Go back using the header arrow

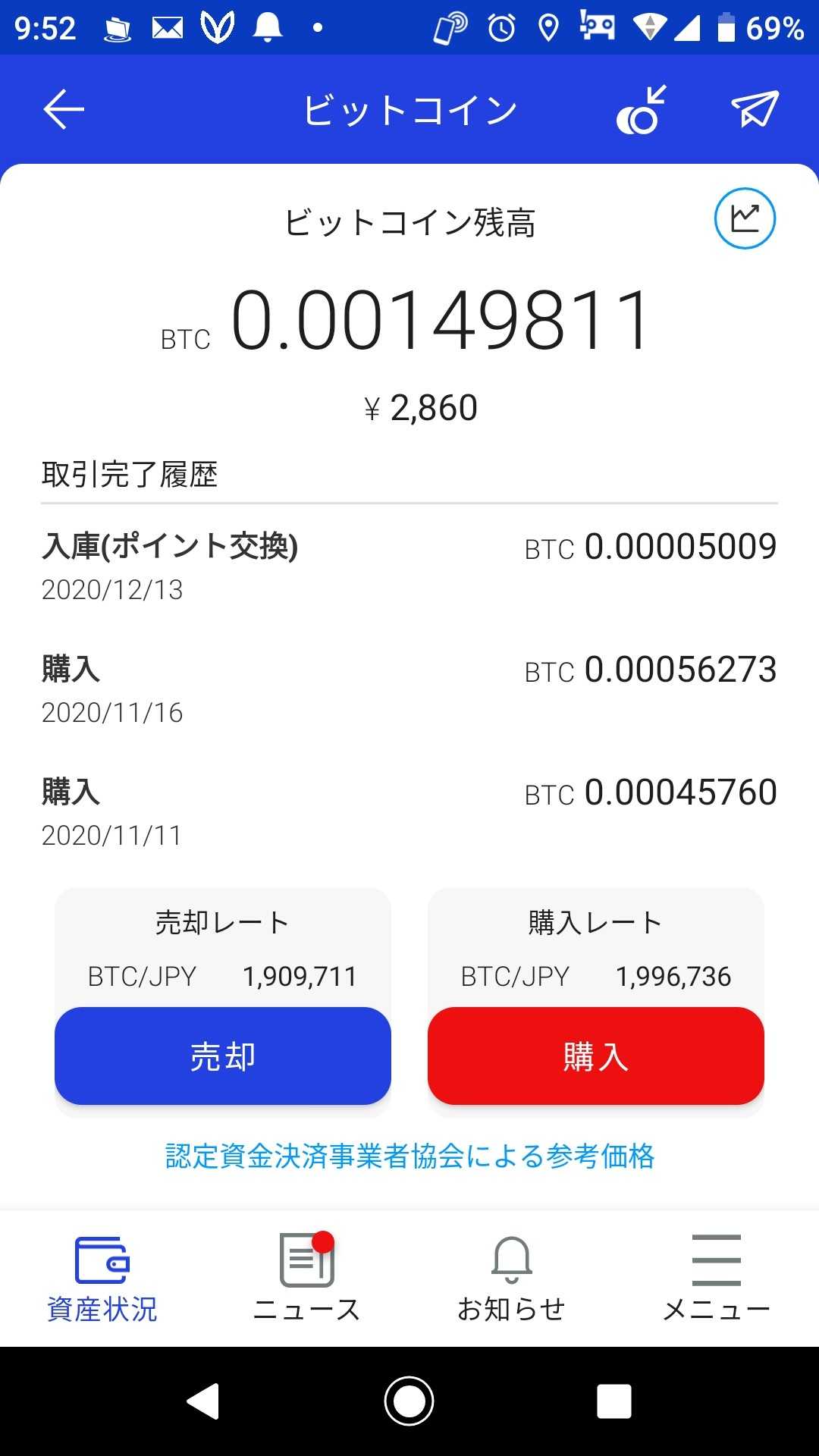coord(64,109)
